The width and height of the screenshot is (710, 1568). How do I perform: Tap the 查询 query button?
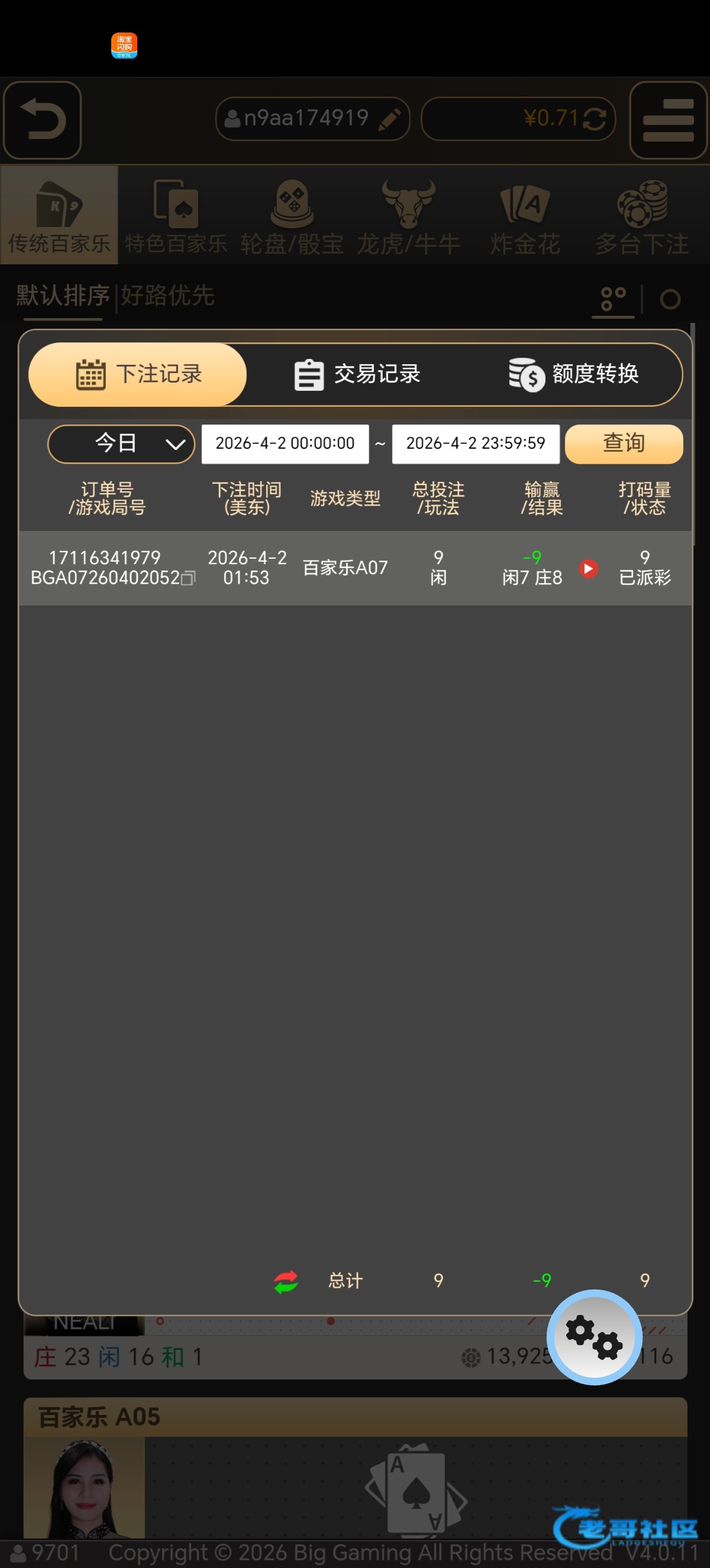[x=624, y=444]
